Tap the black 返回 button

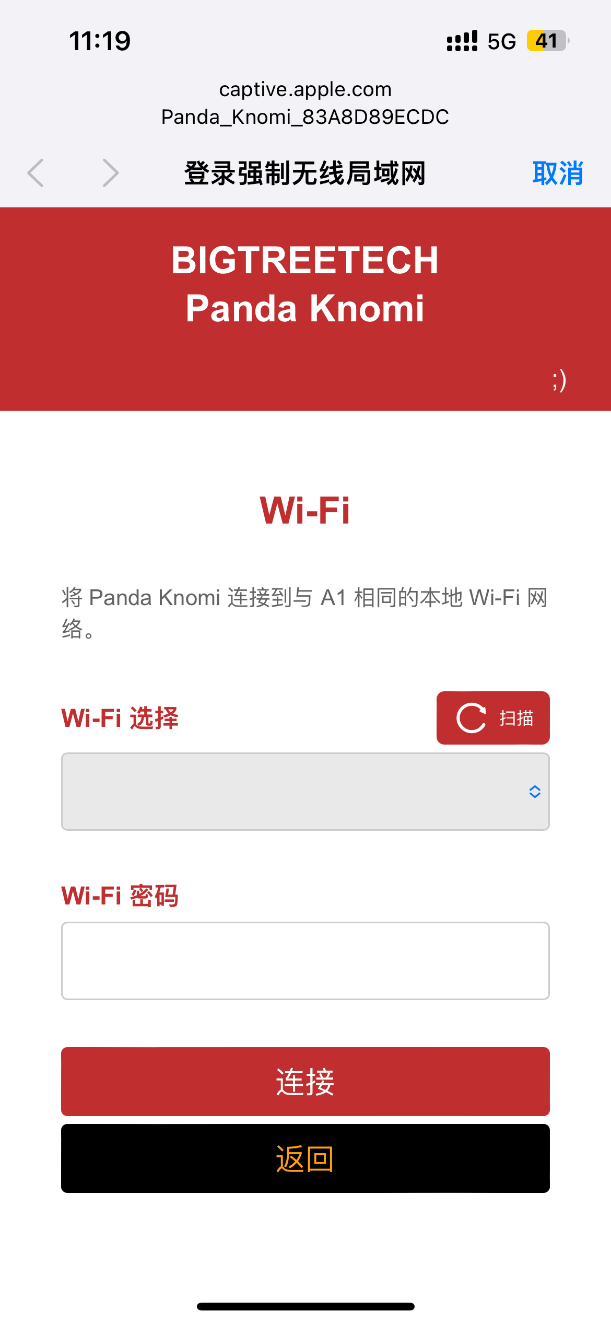click(305, 1158)
